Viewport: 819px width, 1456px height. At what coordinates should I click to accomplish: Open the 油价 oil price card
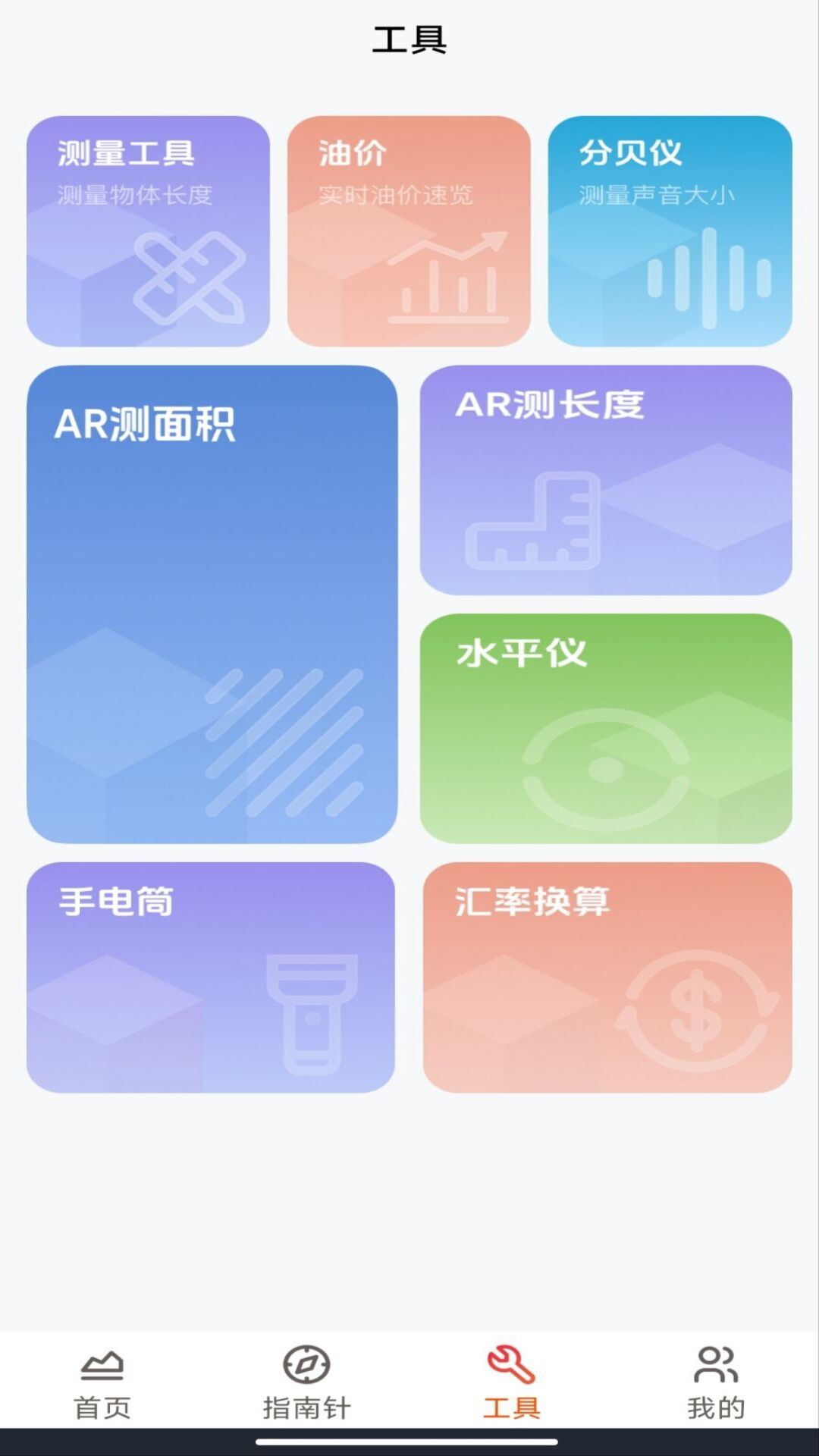(x=409, y=231)
